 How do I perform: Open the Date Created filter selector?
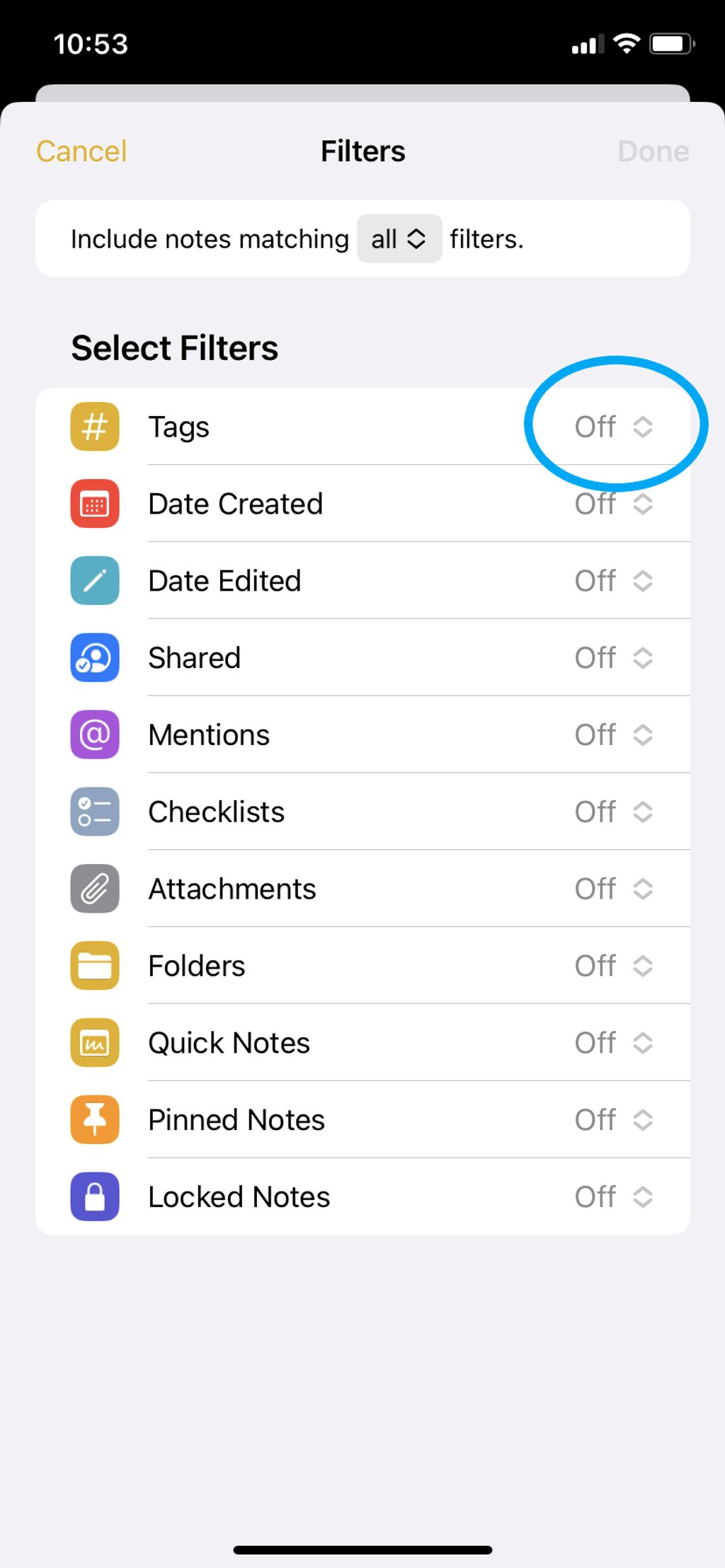[613, 504]
